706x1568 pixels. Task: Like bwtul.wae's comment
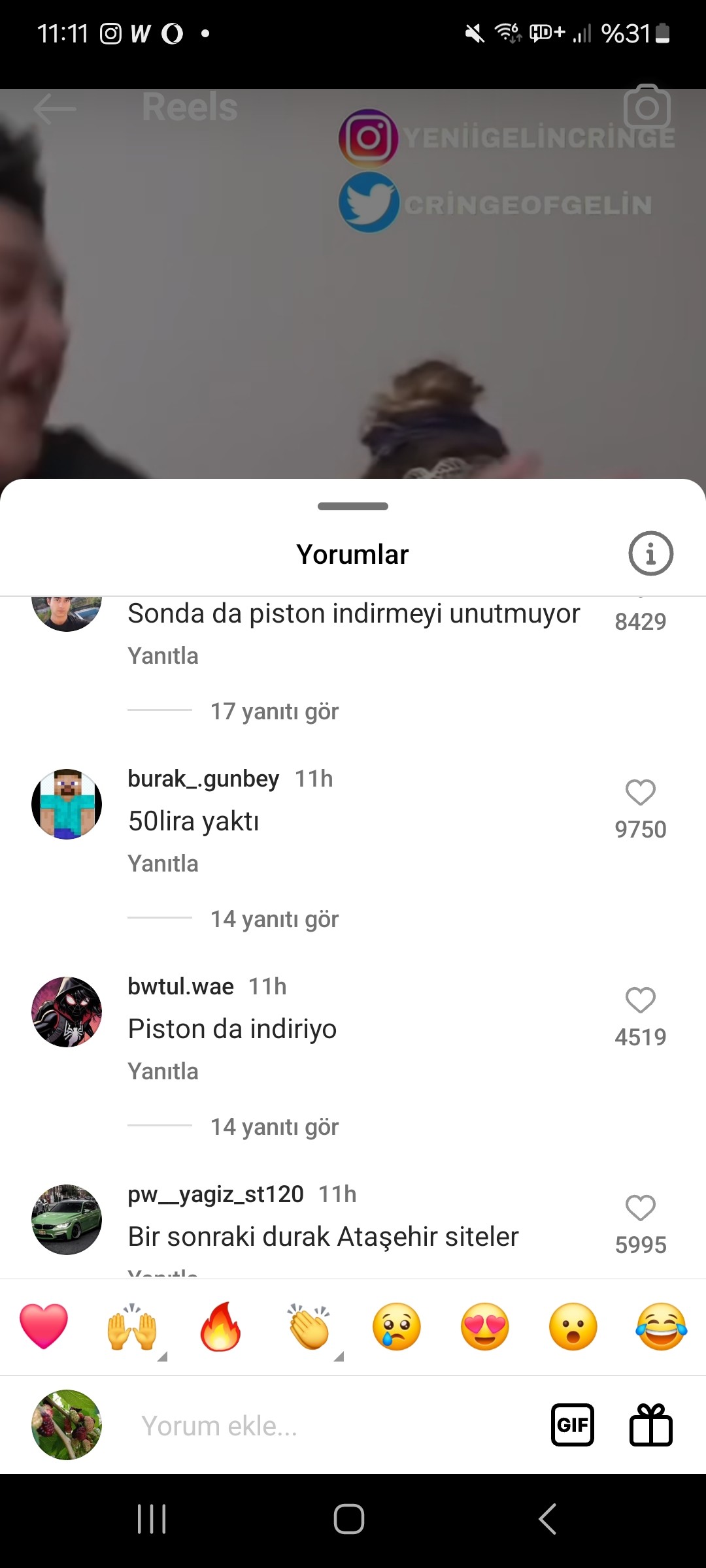(640, 1000)
